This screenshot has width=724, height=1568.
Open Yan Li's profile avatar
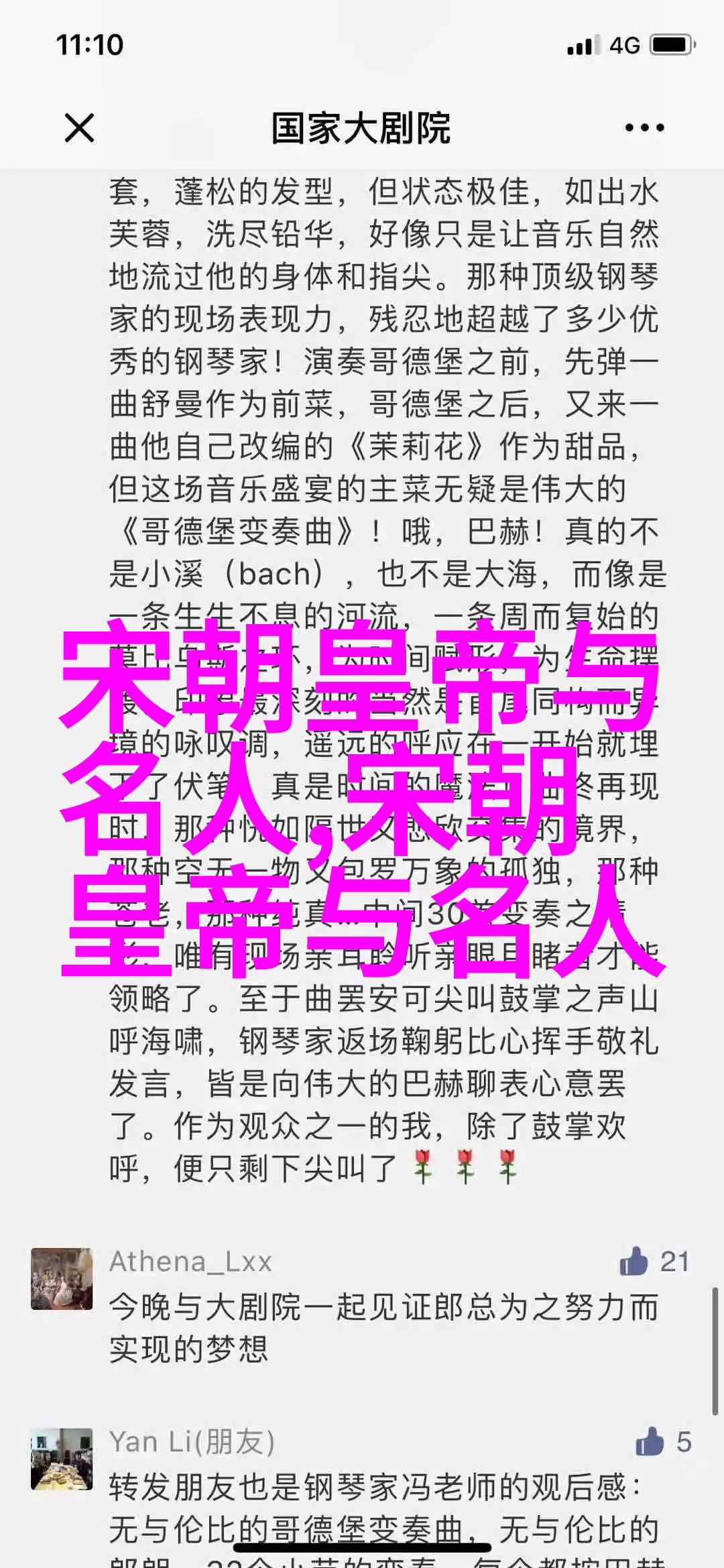tap(62, 1458)
